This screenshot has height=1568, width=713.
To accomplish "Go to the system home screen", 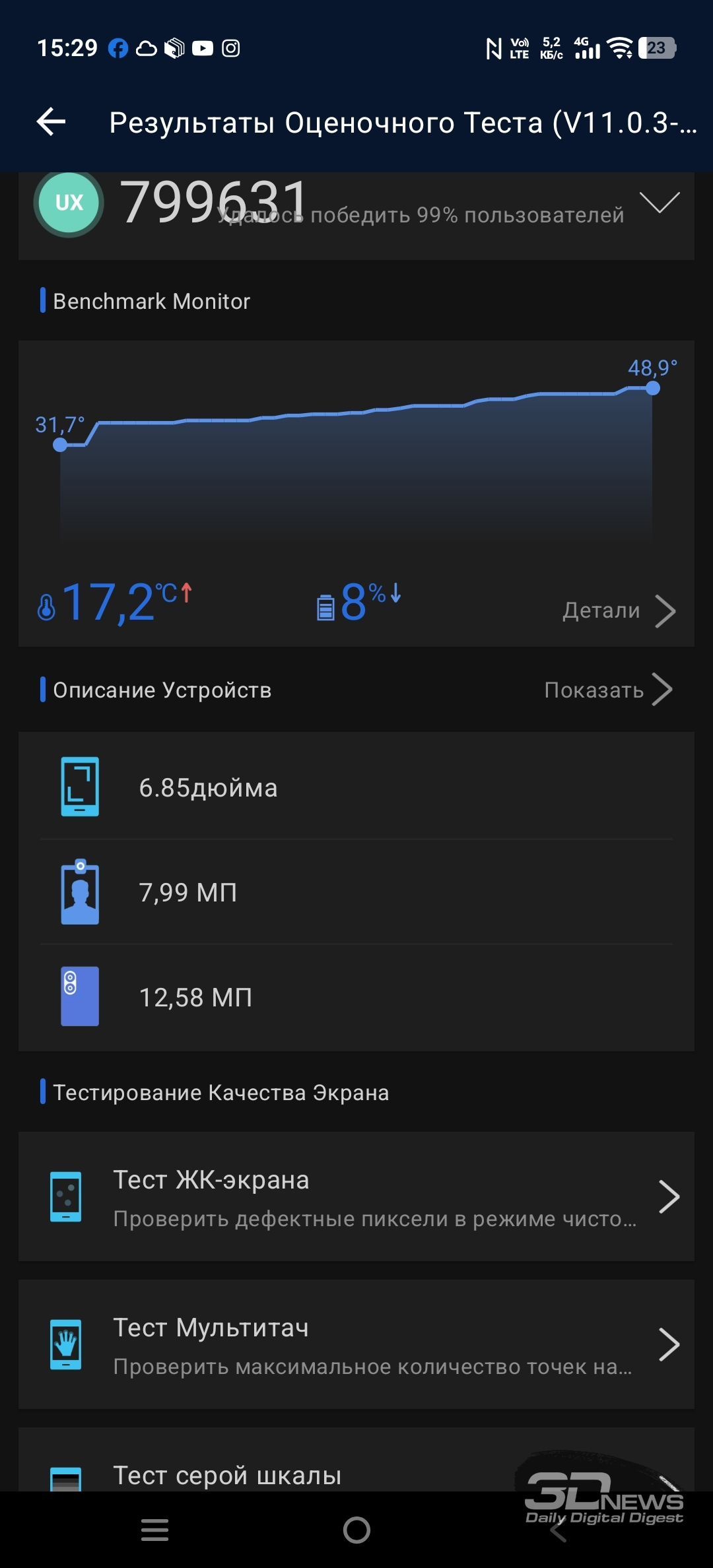I will (356, 1530).
